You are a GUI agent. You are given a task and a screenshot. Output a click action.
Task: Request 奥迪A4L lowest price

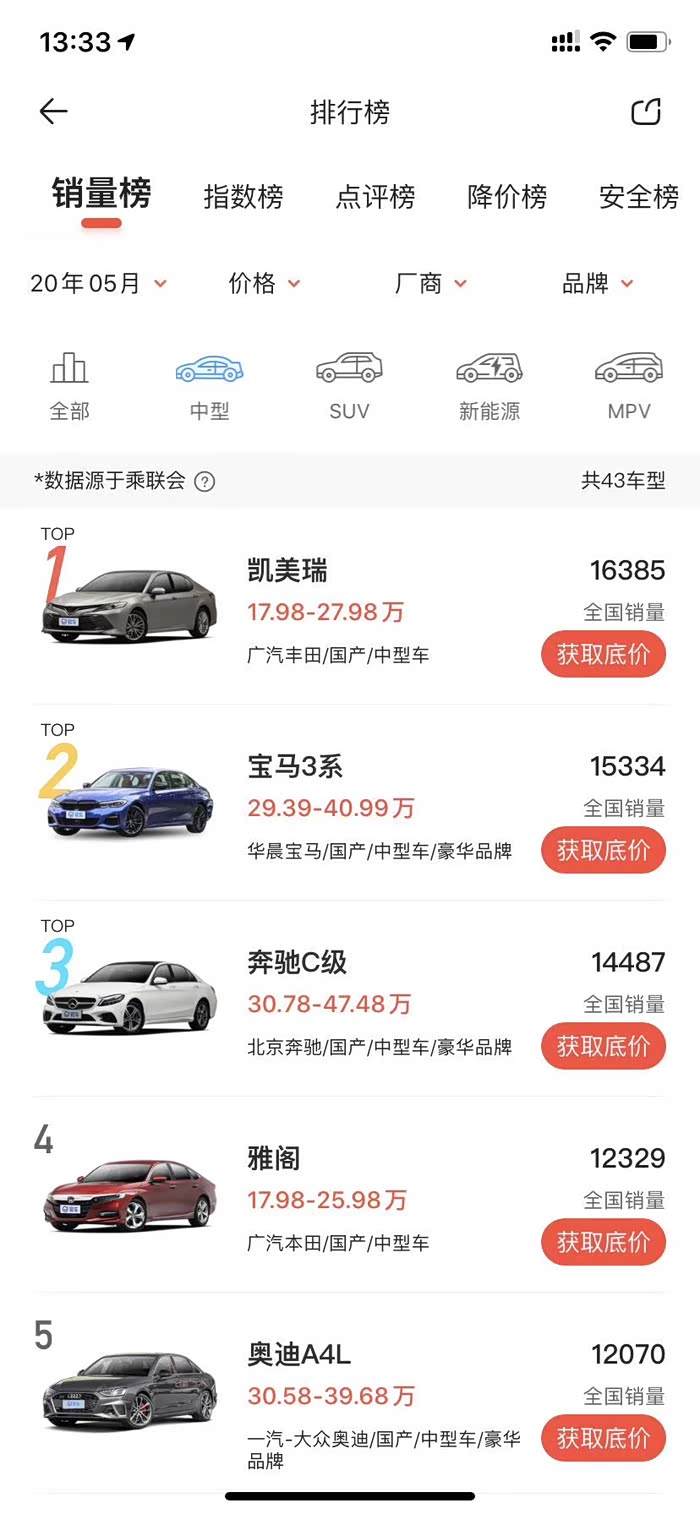[x=603, y=1439]
